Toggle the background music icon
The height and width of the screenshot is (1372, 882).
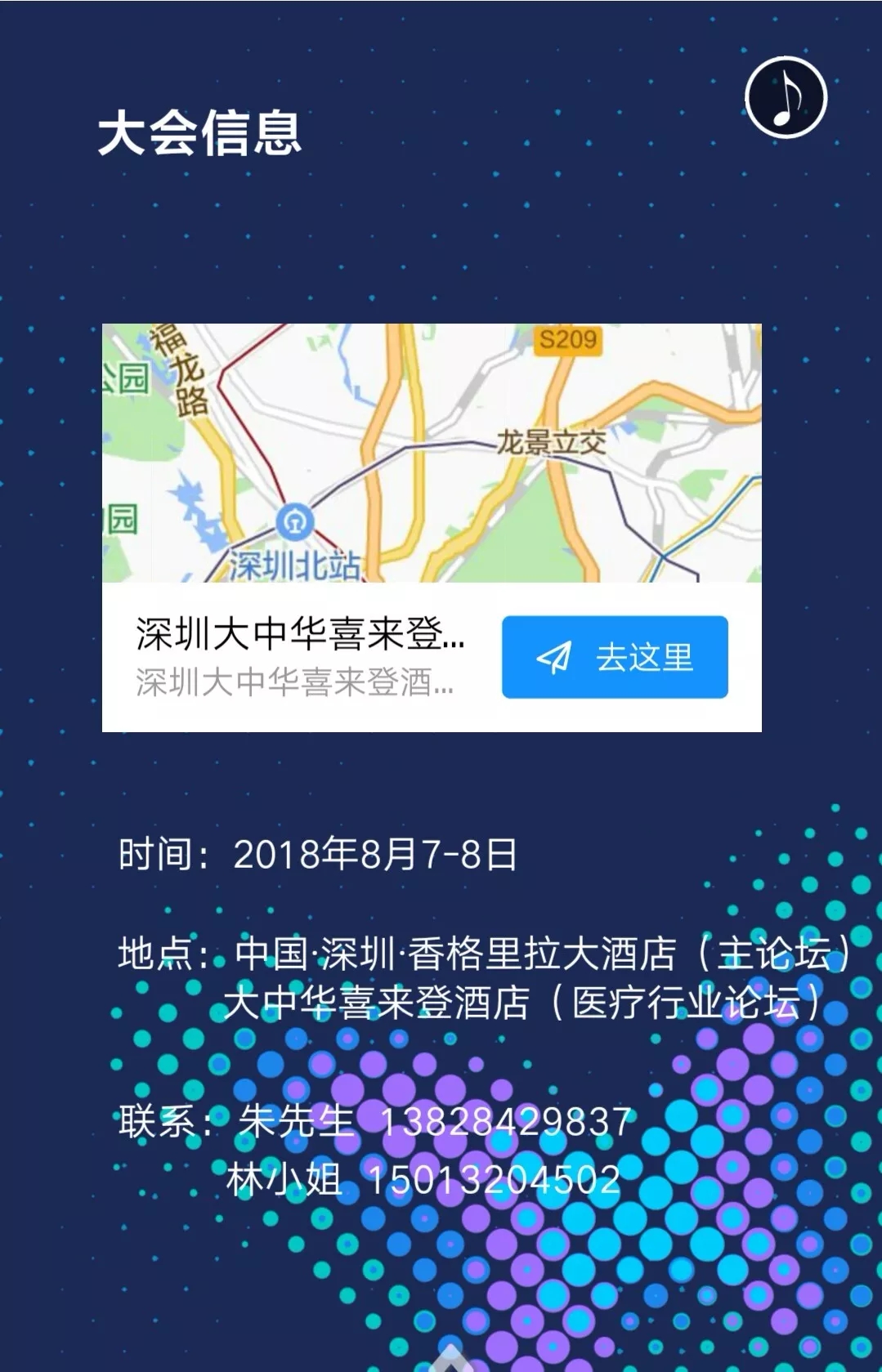pos(786,97)
